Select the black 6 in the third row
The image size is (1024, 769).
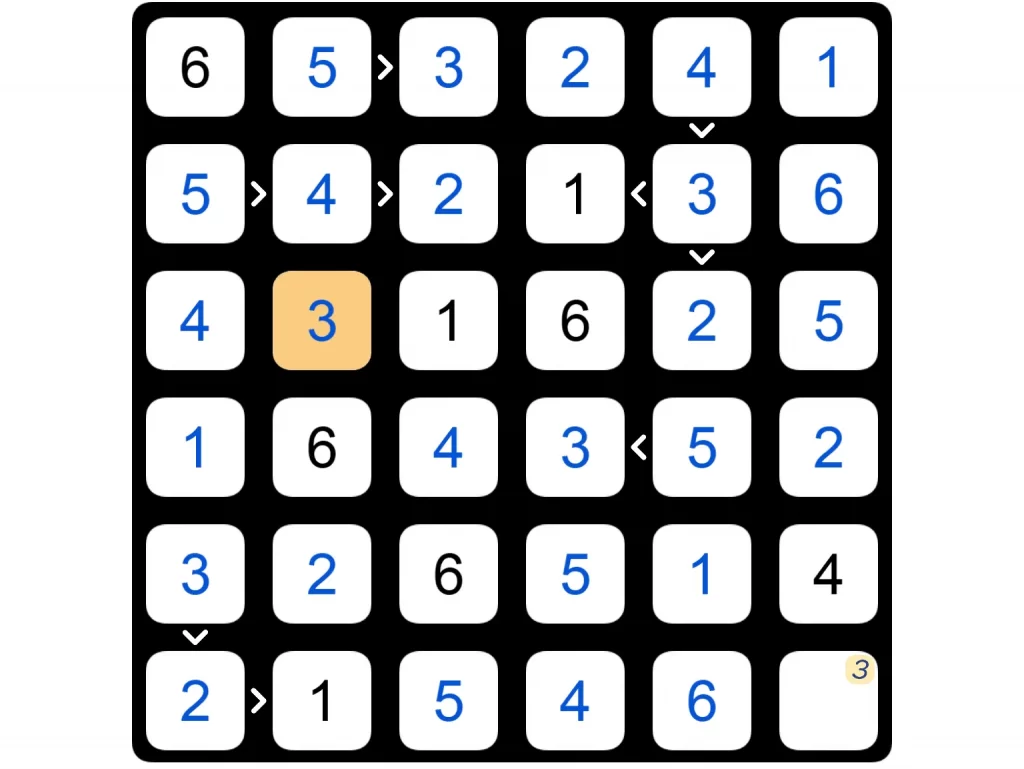tap(575, 321)
